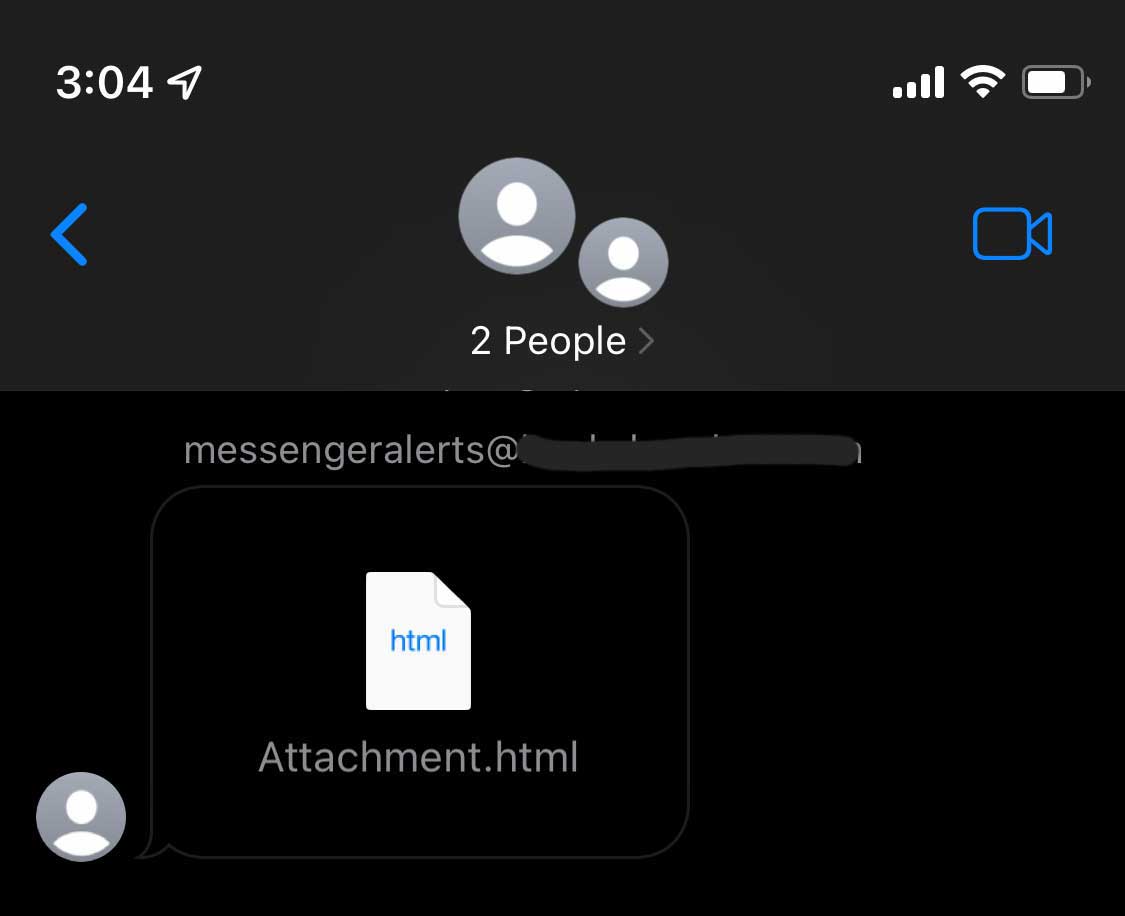The image size is (1125, 916).
Task: Open the Attachment.html file
Action: (x=419, y=671)
